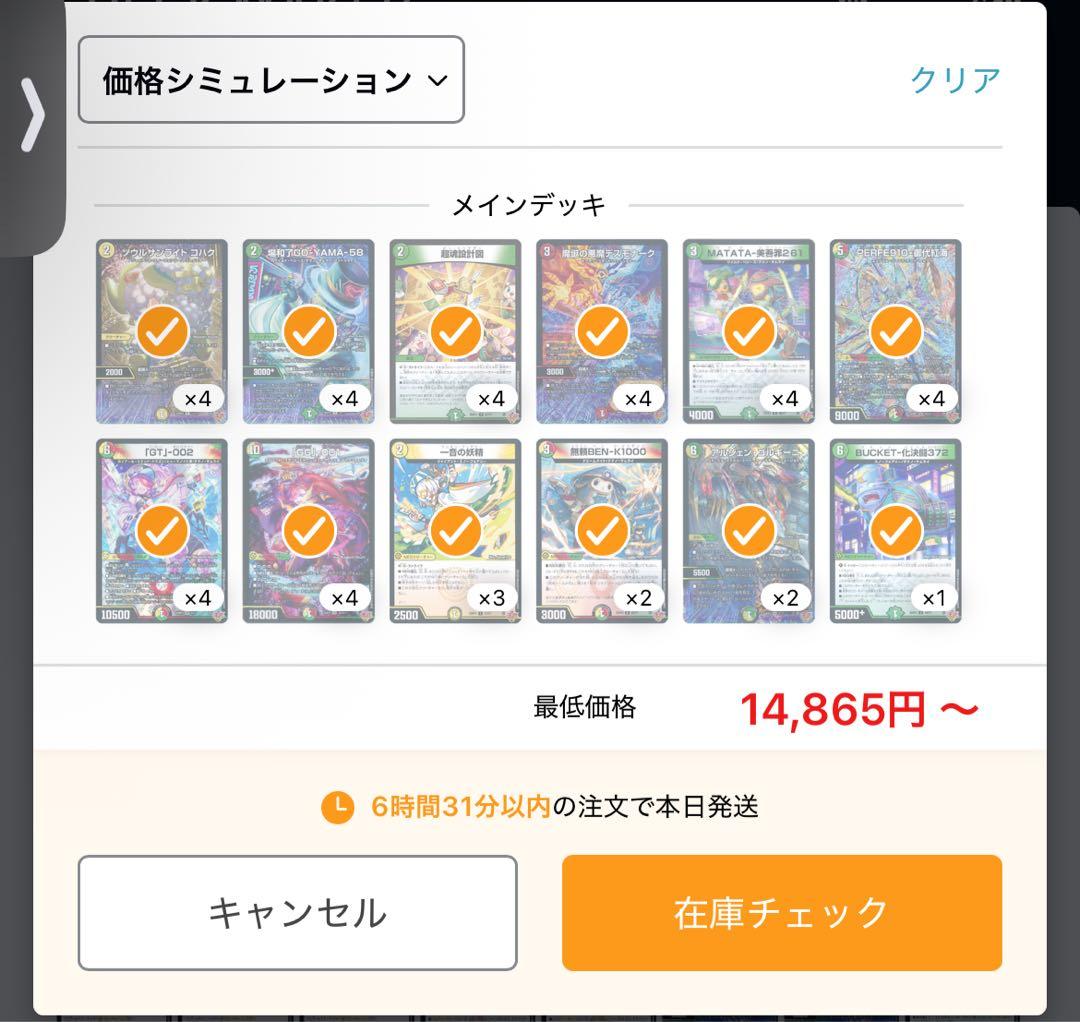Toggle the MATATA-美吾罪261 card selection
This screenshot has height=1022, width=1080.
[x=749, y=331]
